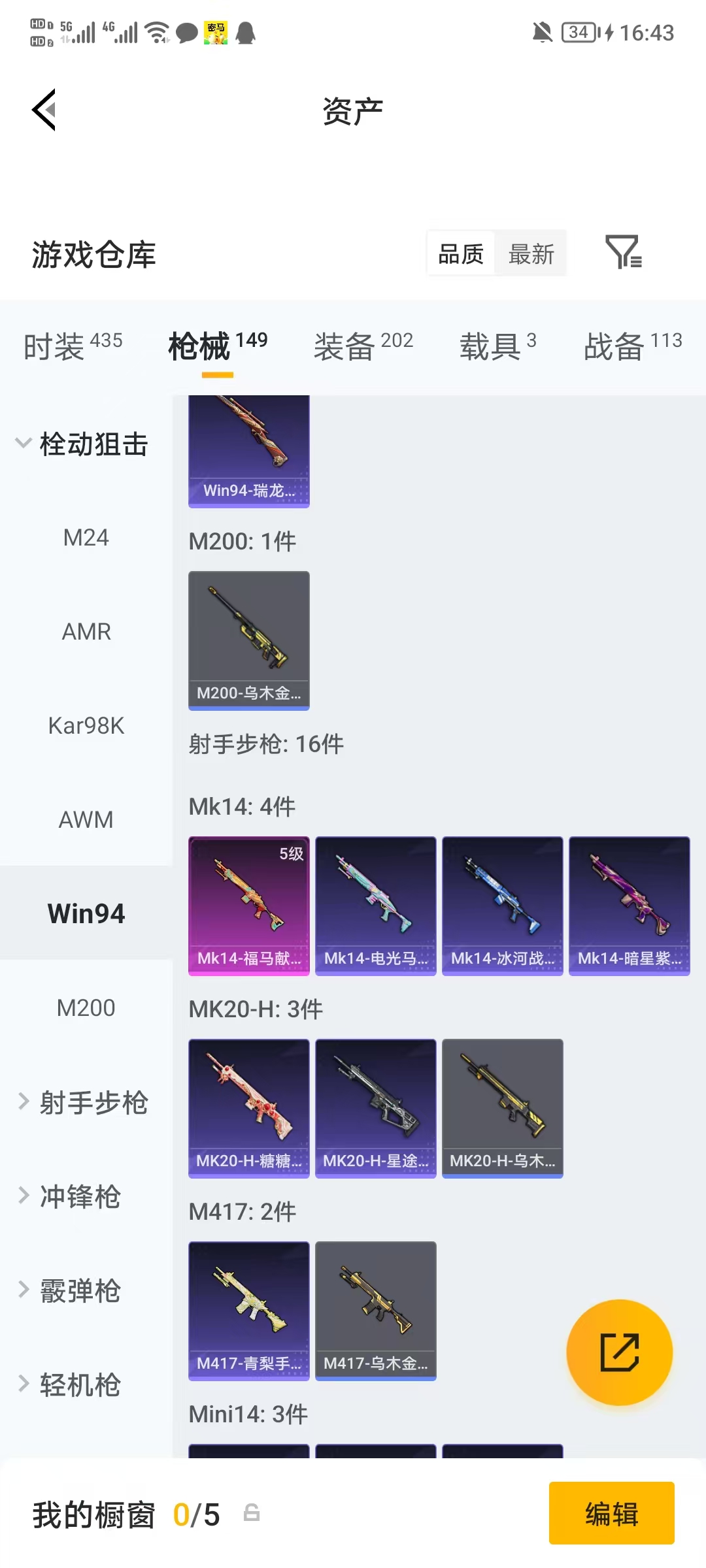706x1568 pixels.
Task: Expand the 冲锋枪 category
Action: (x=71, y=1196)
